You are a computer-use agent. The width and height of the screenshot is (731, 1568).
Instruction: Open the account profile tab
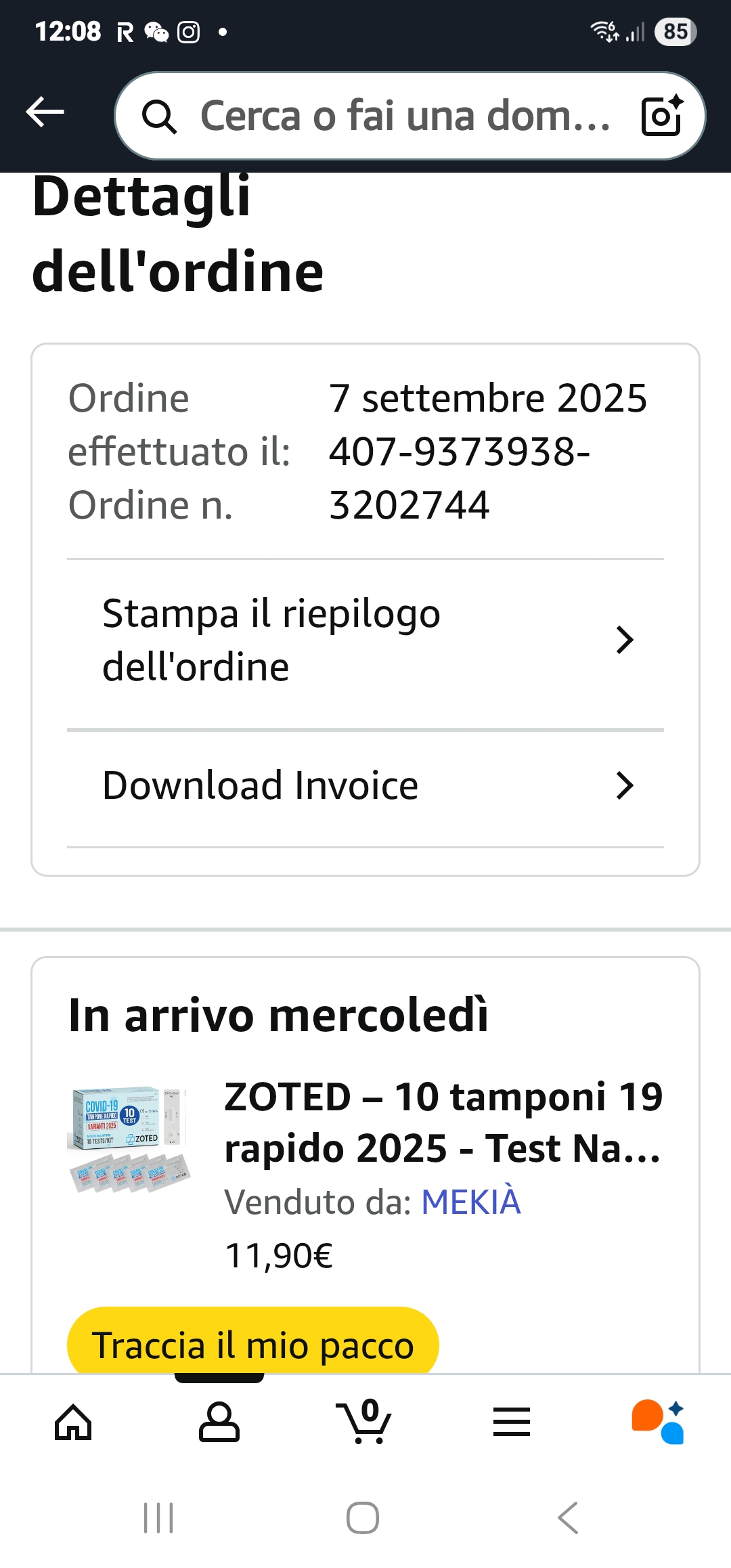[x=219, y=1422]
